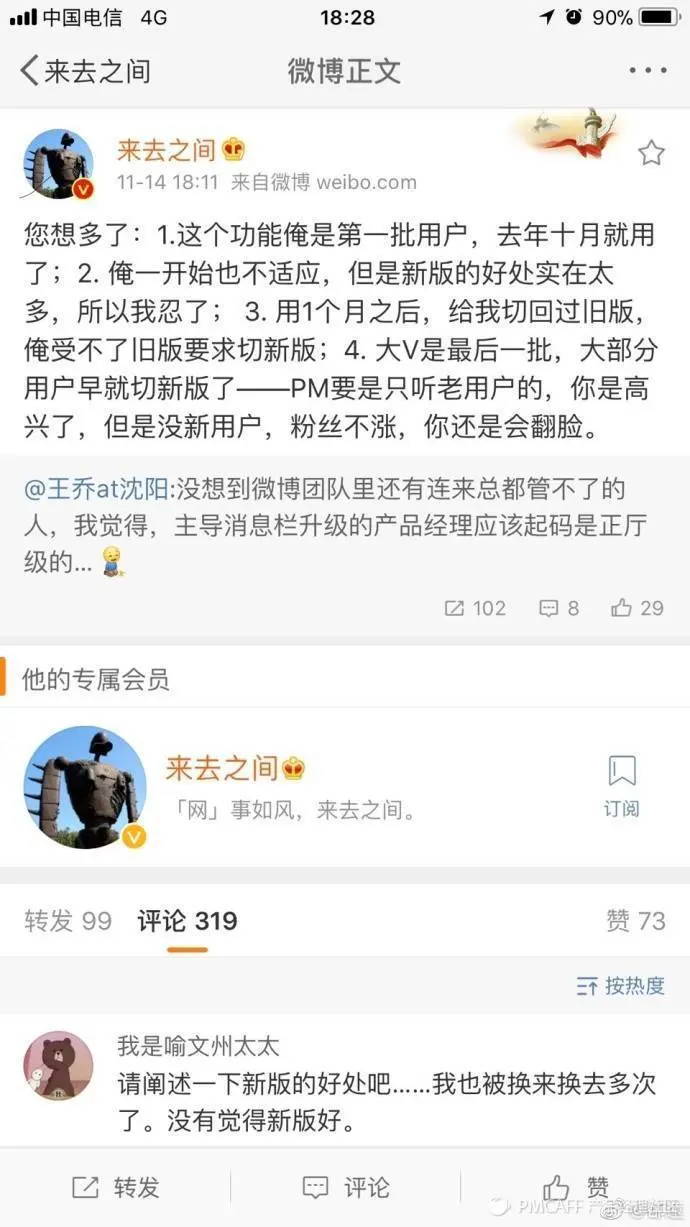Change comment sorting via 按热度
Screen dimensions: 690x1227
pyautogui.click(x=621, y=986)
